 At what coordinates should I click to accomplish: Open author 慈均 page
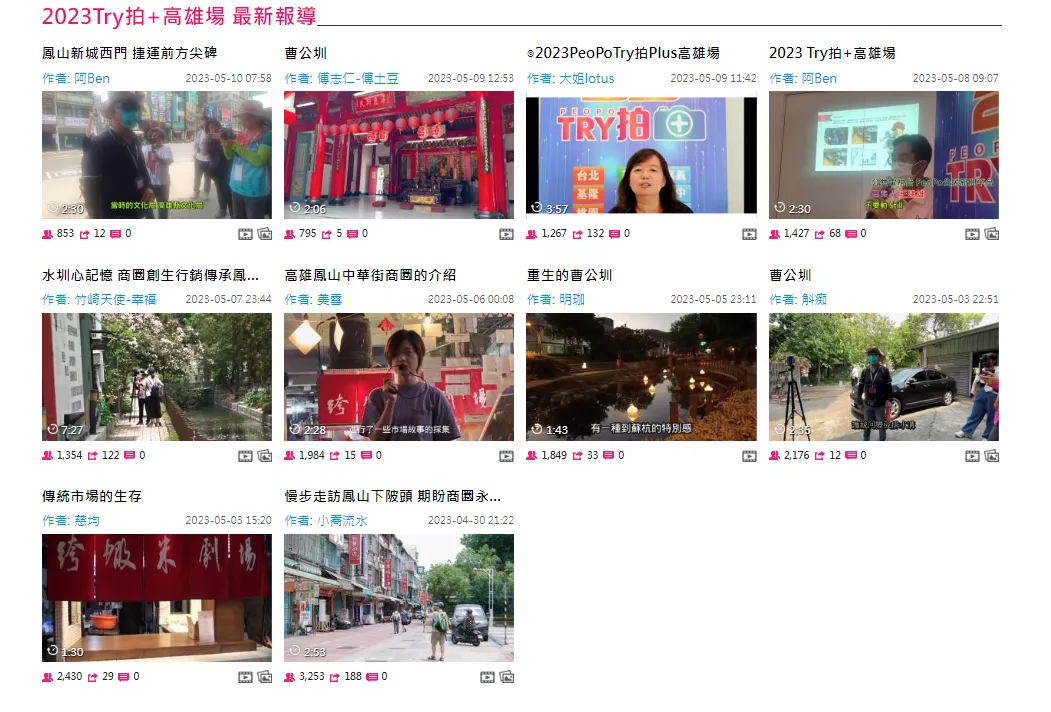[87, 520]
